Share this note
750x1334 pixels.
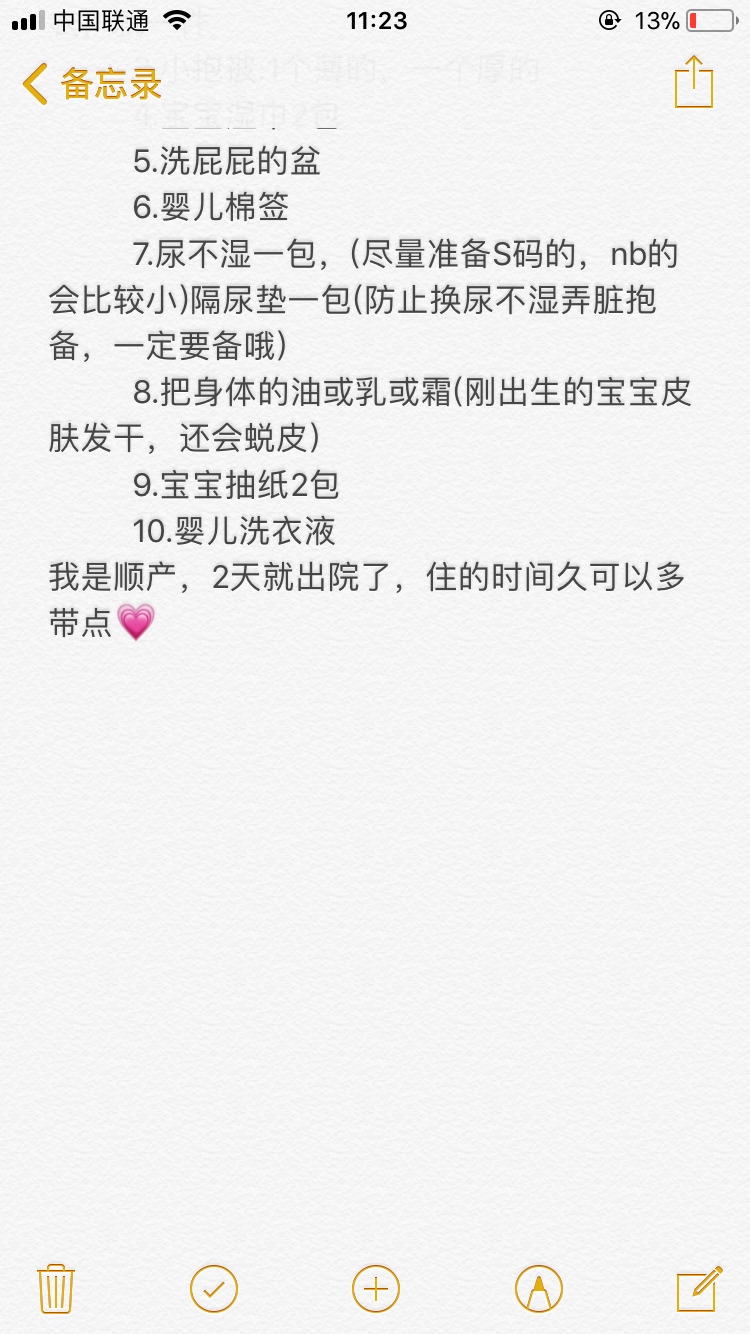(x=694, y=81)
